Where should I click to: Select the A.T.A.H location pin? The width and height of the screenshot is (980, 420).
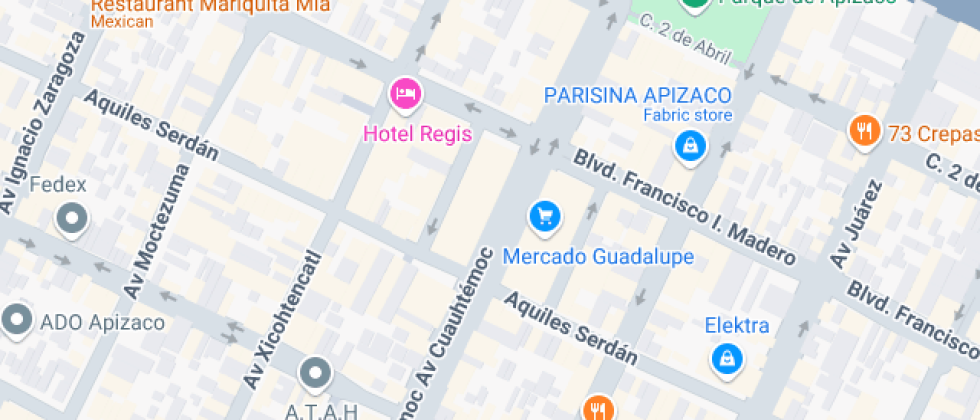coord(317,374)
